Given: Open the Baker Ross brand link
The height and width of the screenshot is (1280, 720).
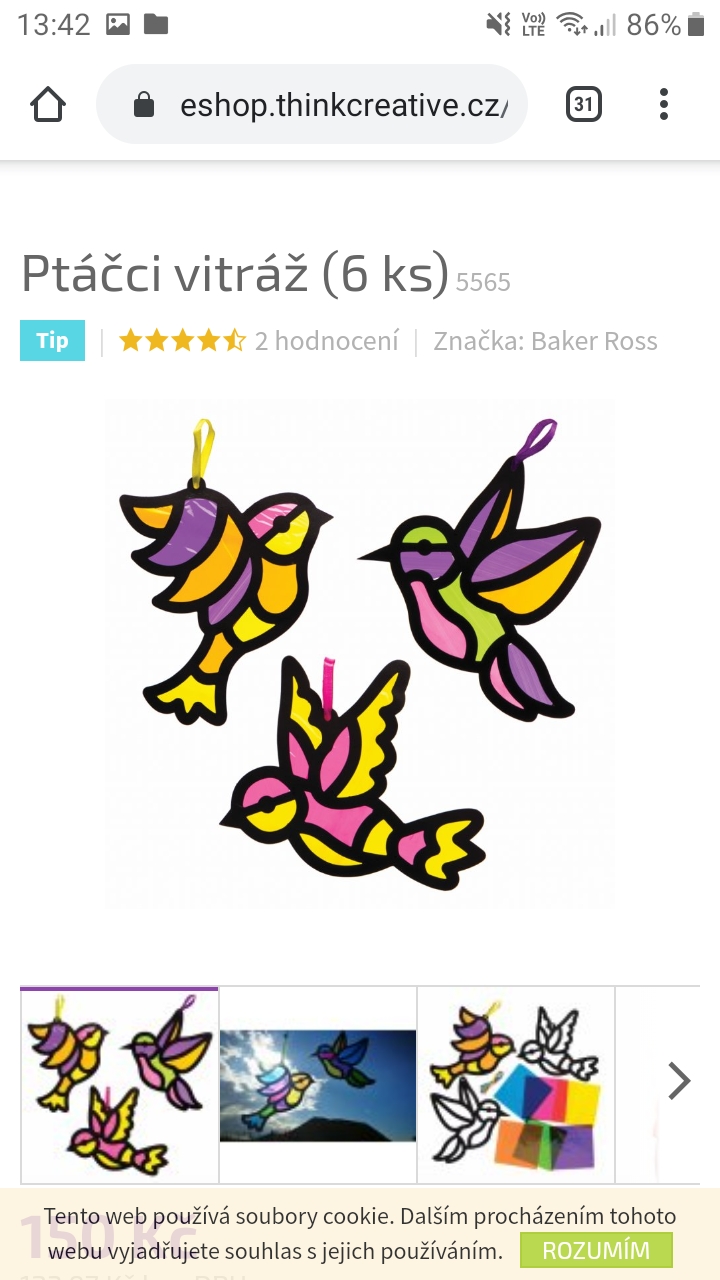Looking at the screenshot, I should (x=593, y=341).
